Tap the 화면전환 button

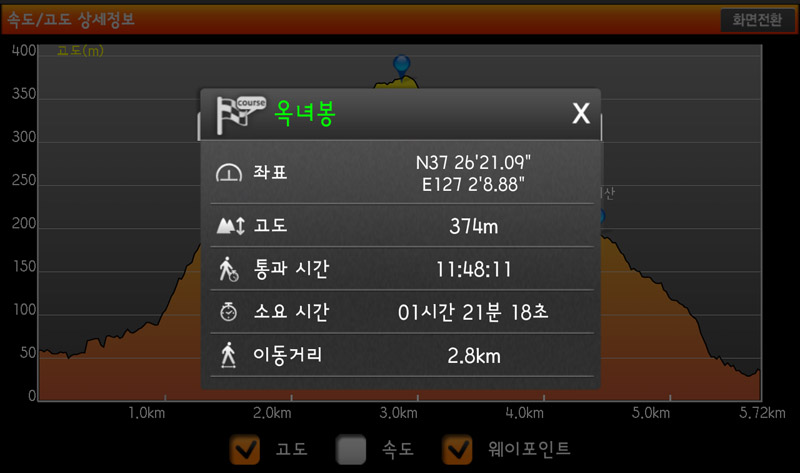pyautogui.click(x=757, y=19)
